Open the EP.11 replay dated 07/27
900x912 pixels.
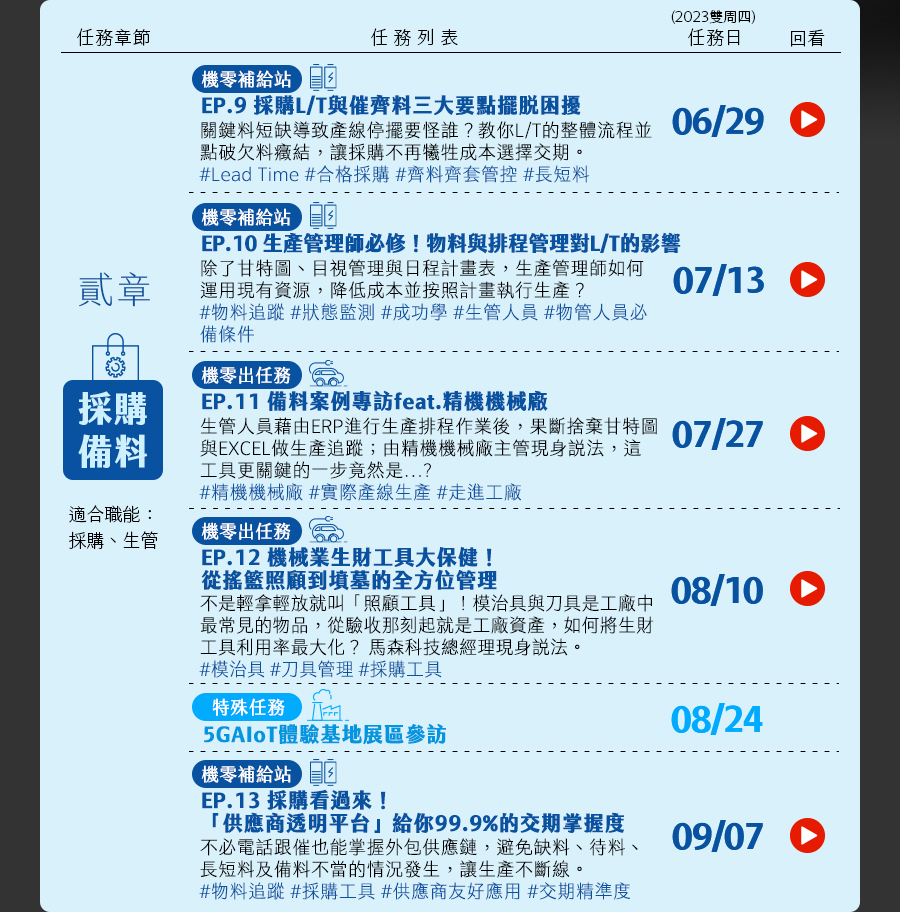(x=807, y=434)
